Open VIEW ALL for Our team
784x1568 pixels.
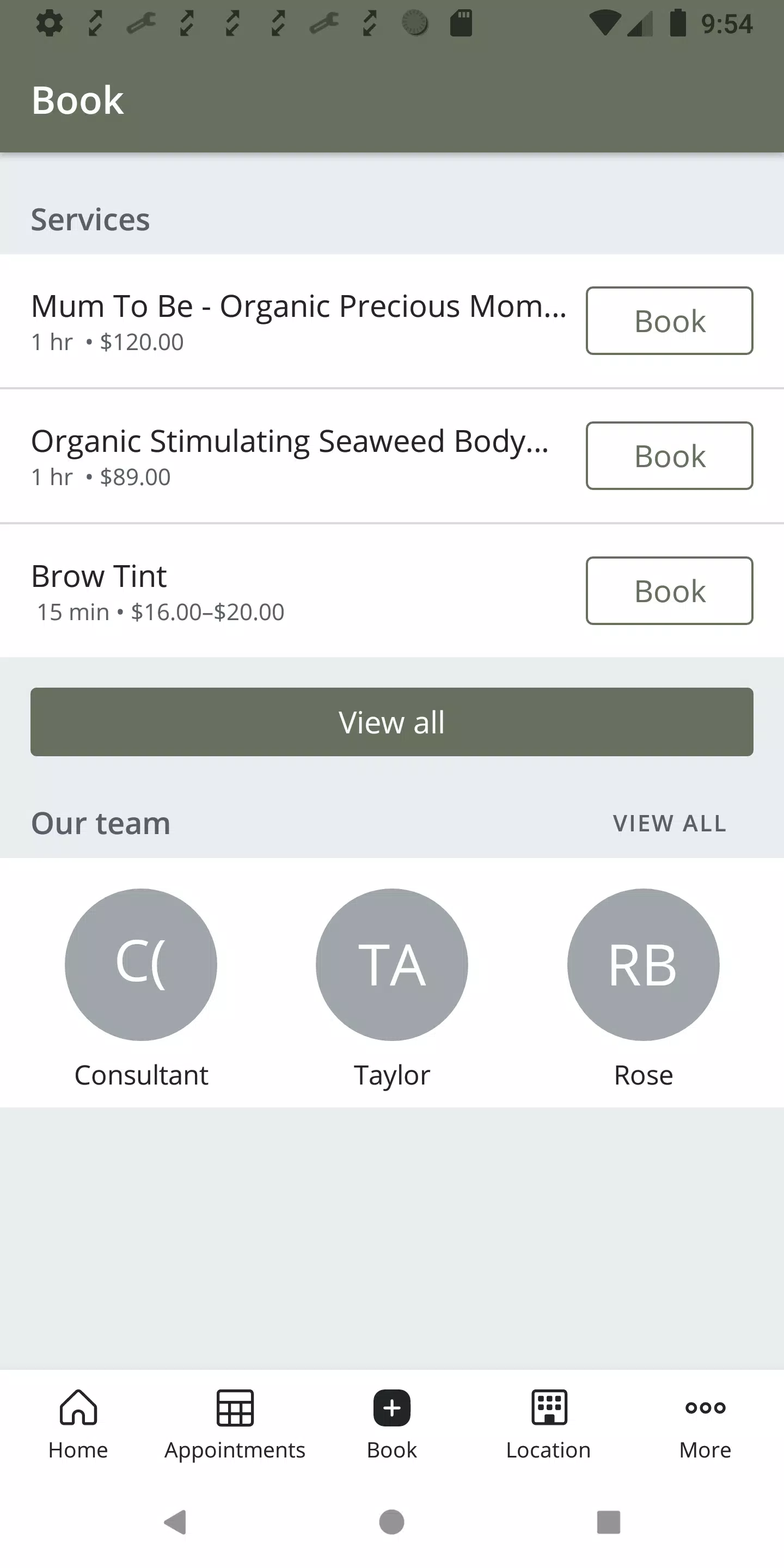pos(670,823)
